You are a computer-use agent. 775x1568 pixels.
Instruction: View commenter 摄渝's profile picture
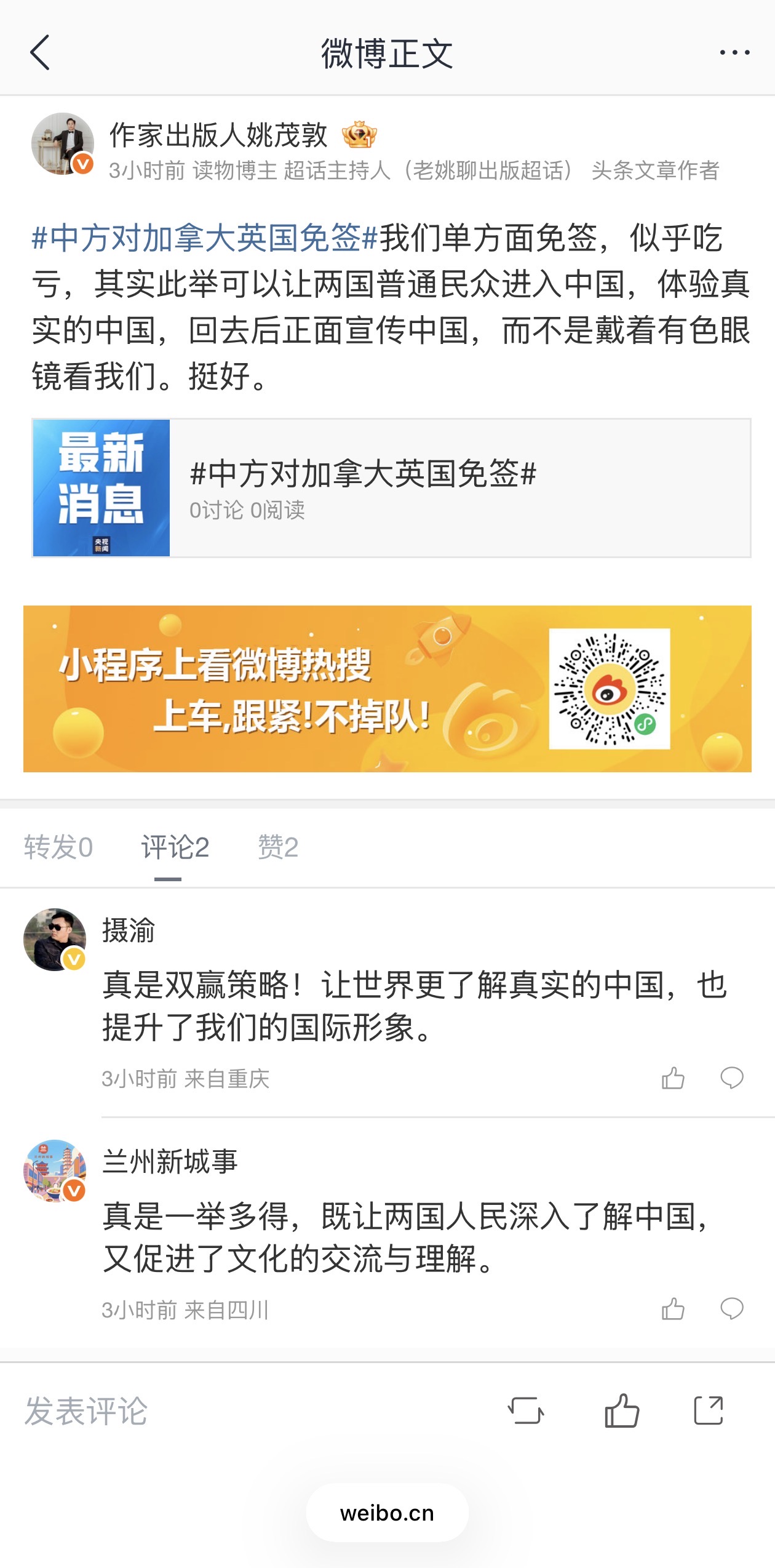[x=55, y=940]
